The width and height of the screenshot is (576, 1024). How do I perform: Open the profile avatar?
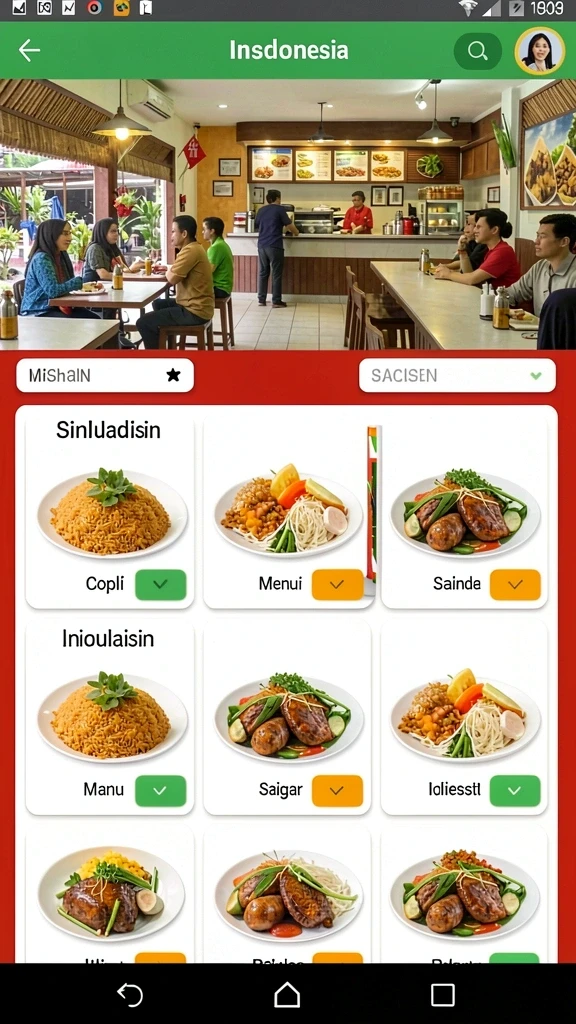(539, 51)
